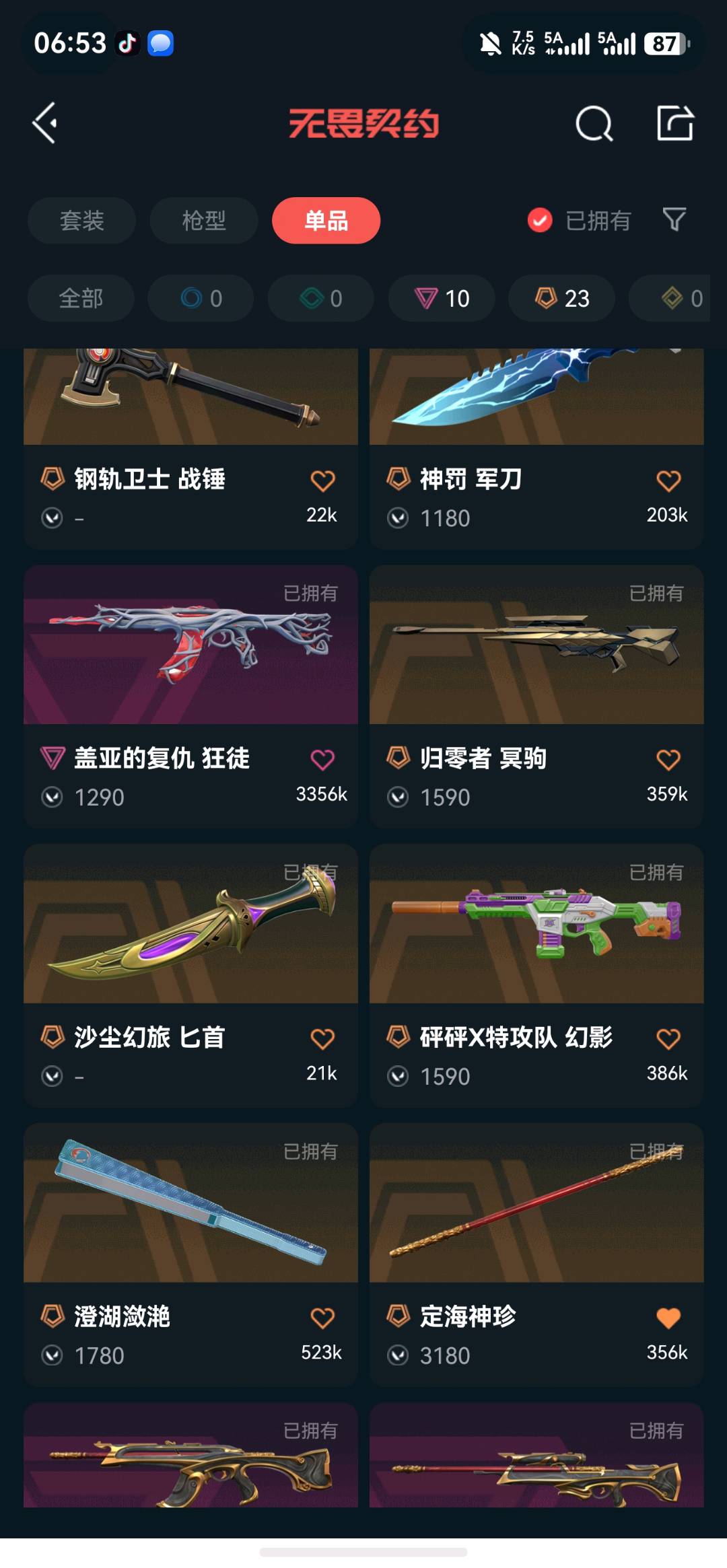Open the filter funnel icon
This screenshot has width=727, height=1568.
[x=674, y=219]
